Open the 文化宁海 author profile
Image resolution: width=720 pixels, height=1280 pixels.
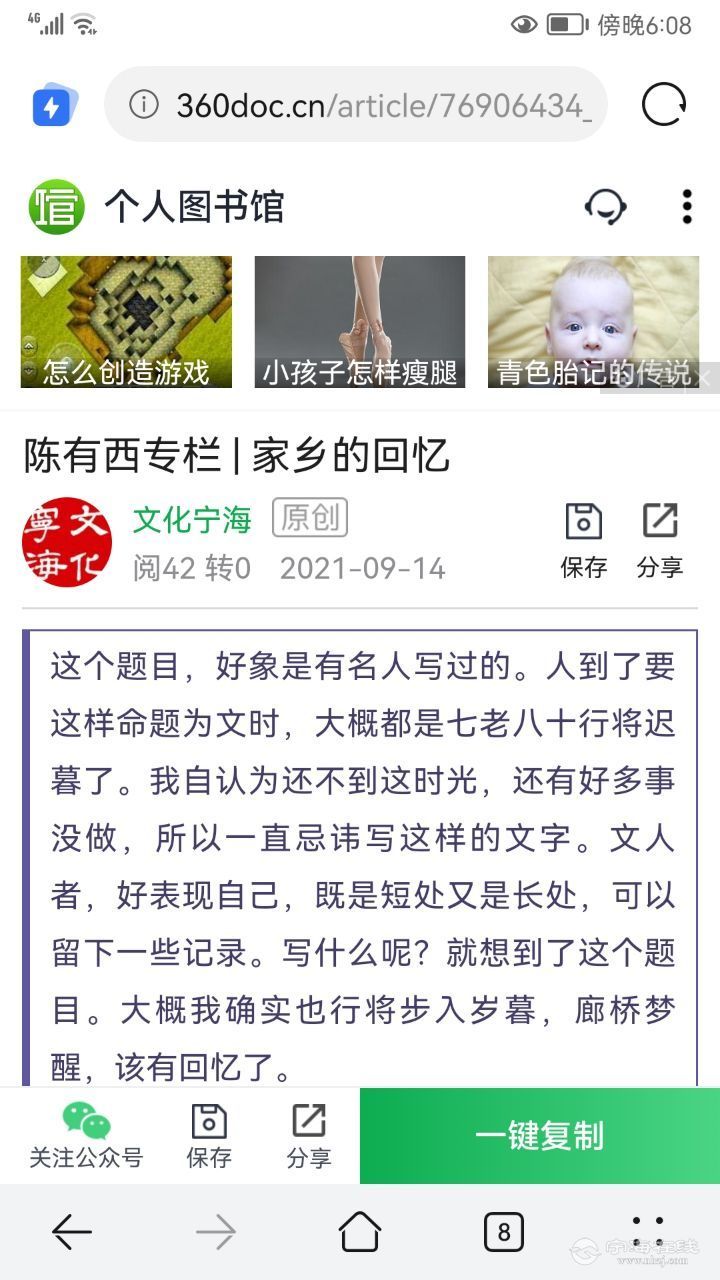tap(192, 519)
